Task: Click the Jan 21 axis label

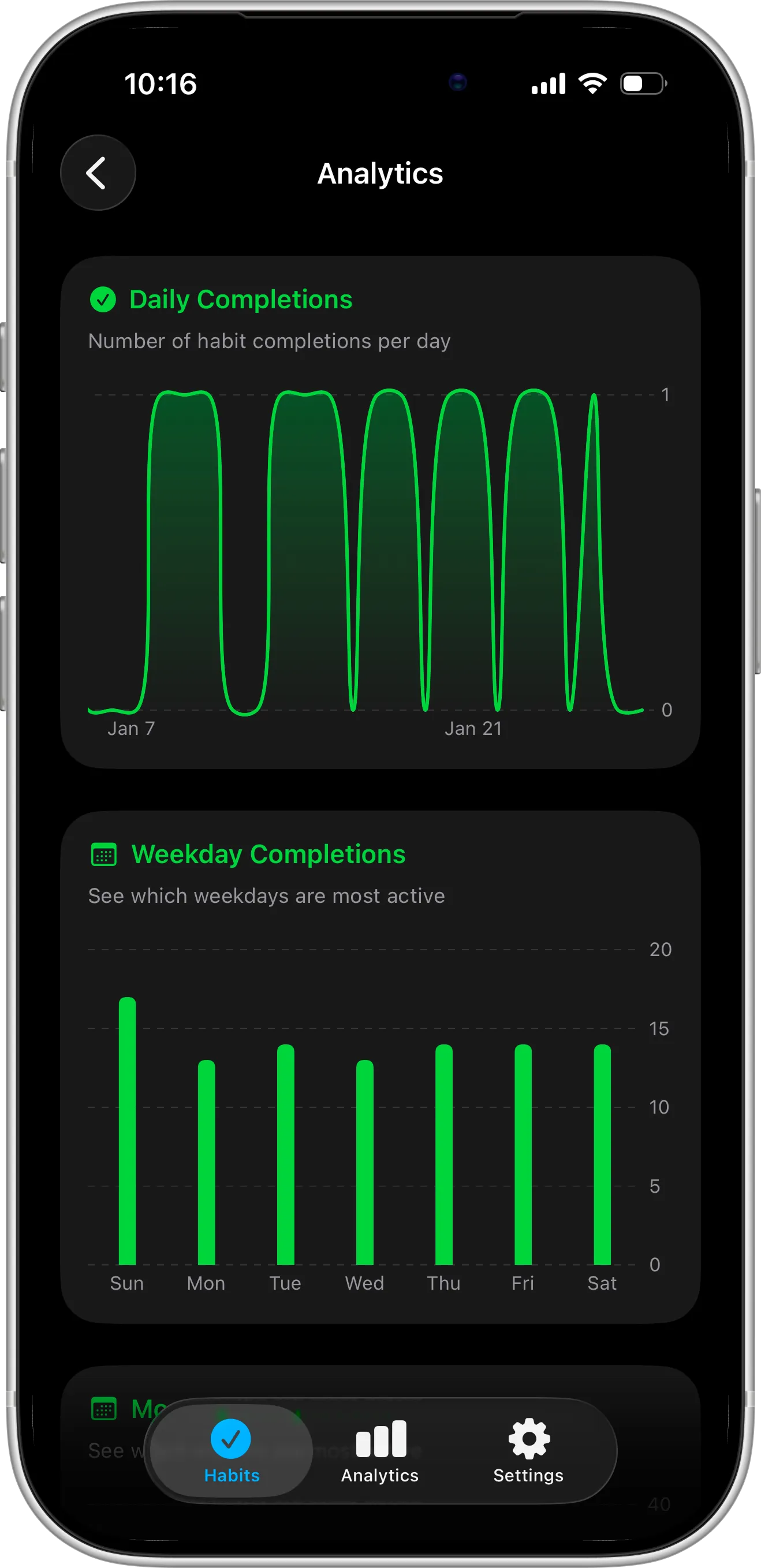Action: click(x=474, y=728)
